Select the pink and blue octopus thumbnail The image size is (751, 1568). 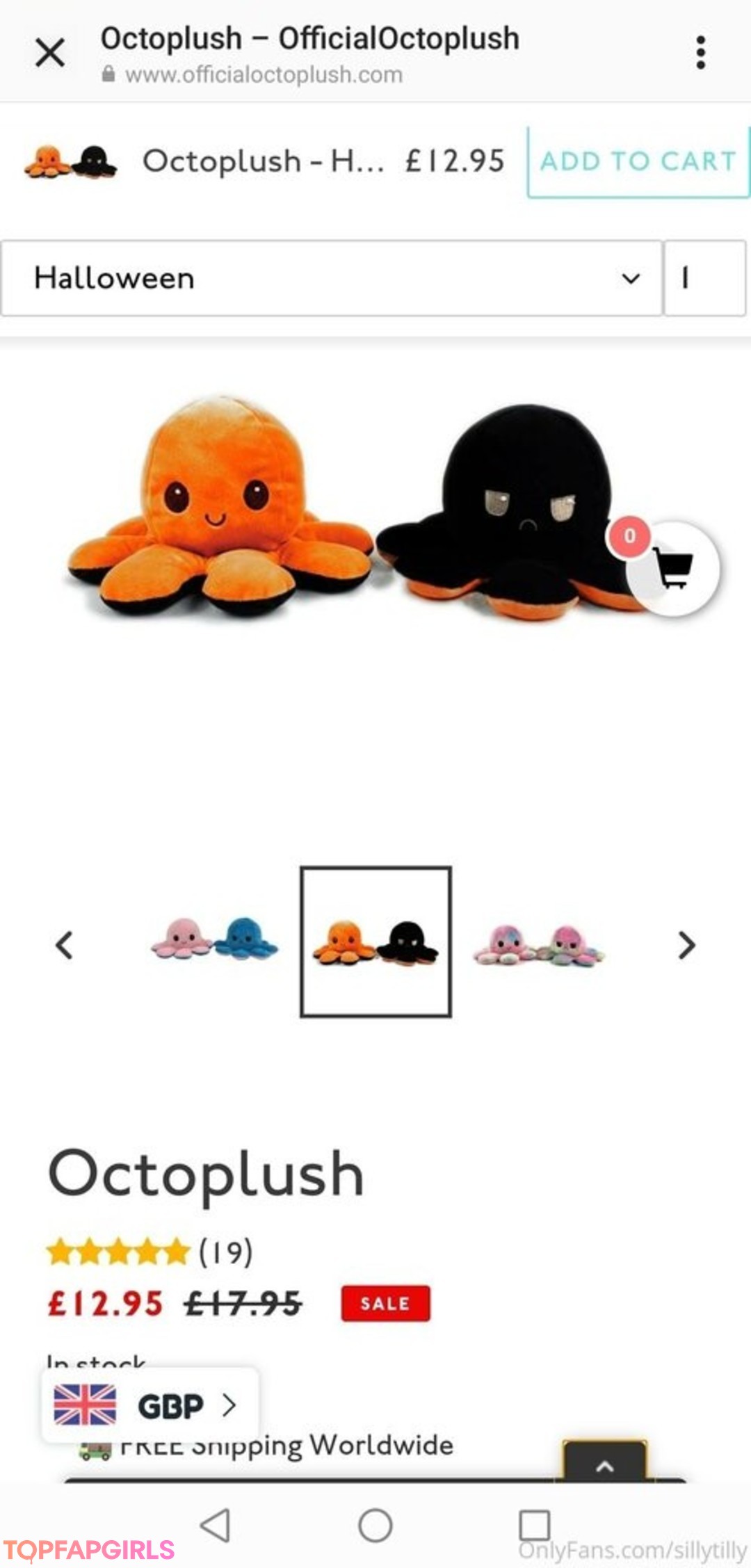[x=214, y=940]
